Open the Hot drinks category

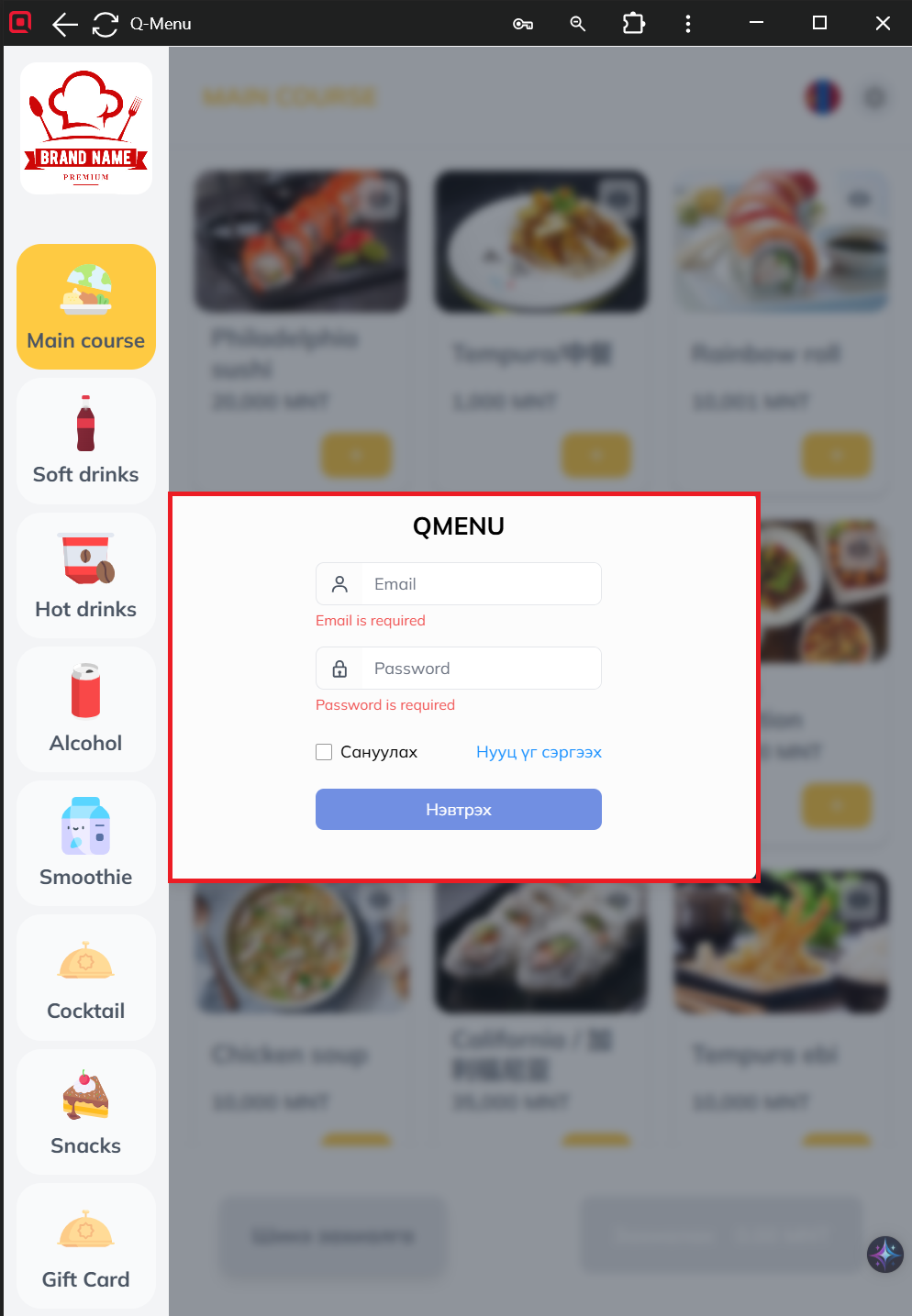[86, 575]
